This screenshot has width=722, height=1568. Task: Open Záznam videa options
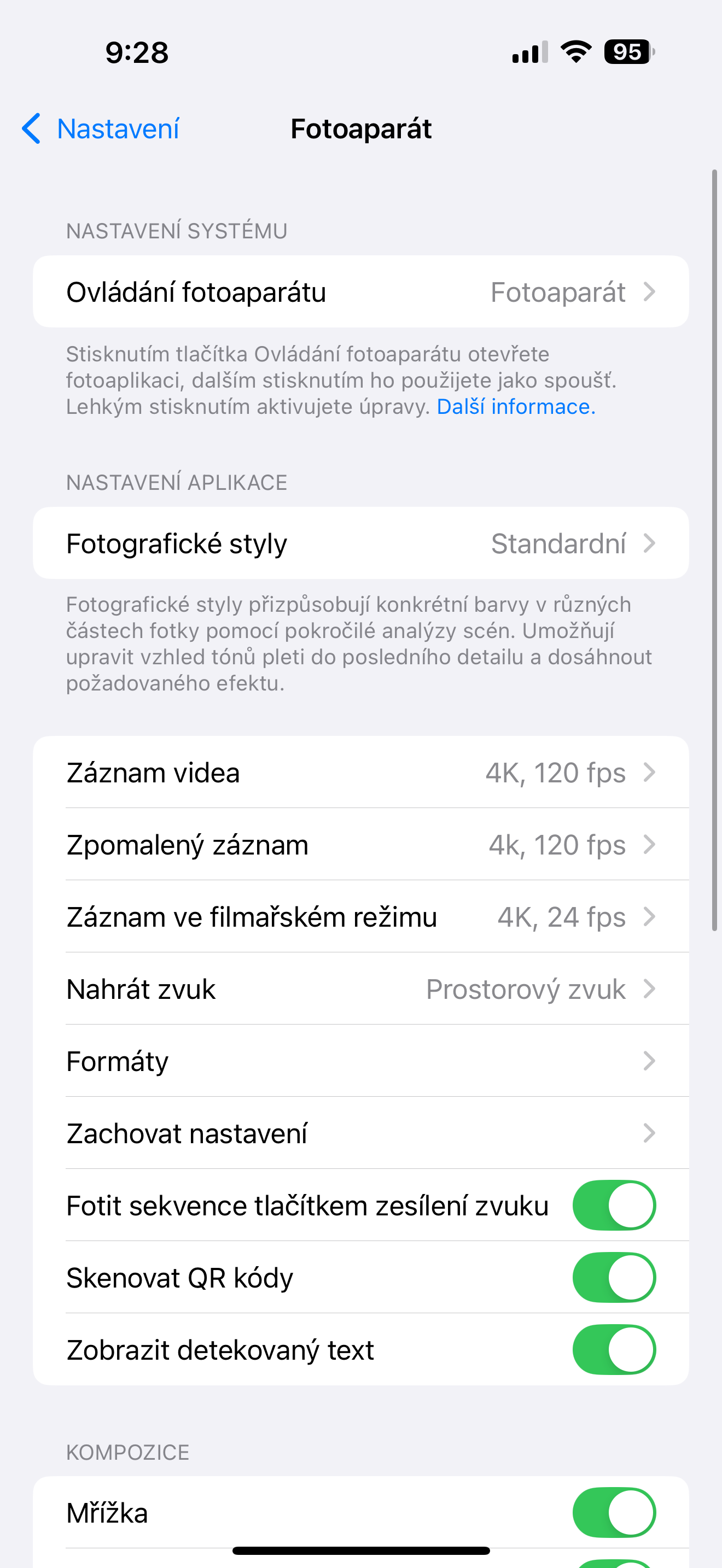(x=360, y=773)
